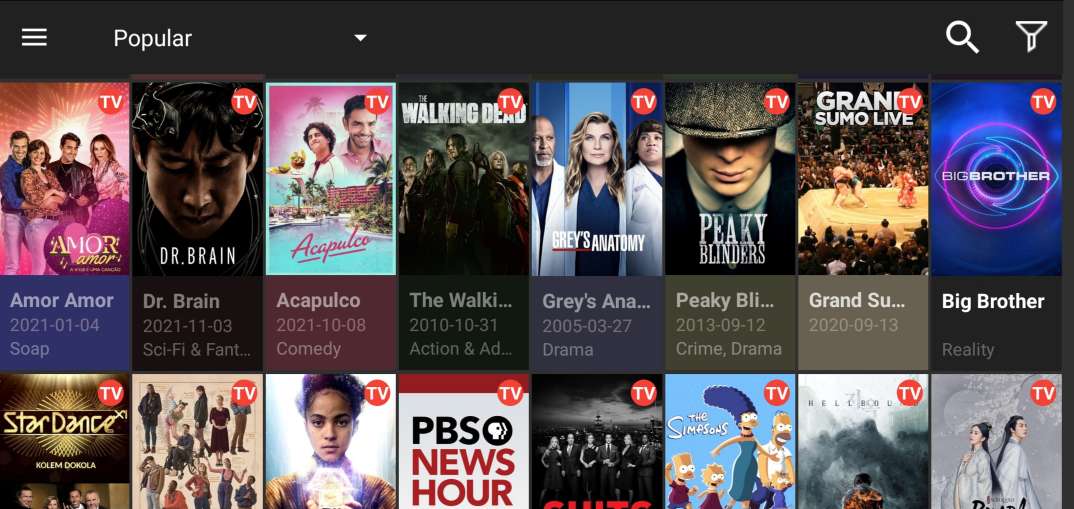The height and width of the screenshot is (509, 1074).
Task: Expand the Popular sort dropdown
Action: [240, 38]
